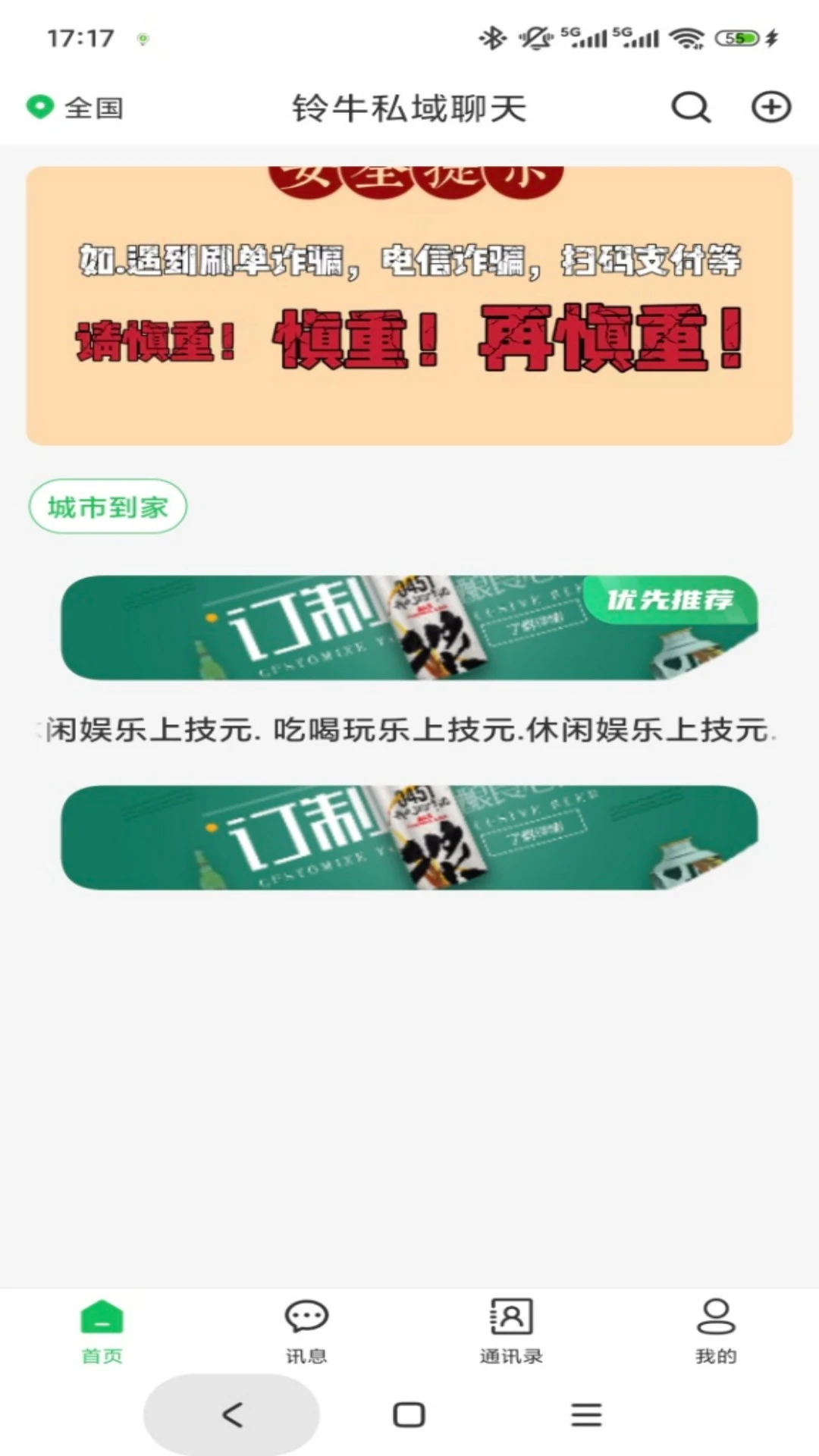This screenshot has height=1456, width=819.
Task: Tap the plus icon to add
Action: 770,108
